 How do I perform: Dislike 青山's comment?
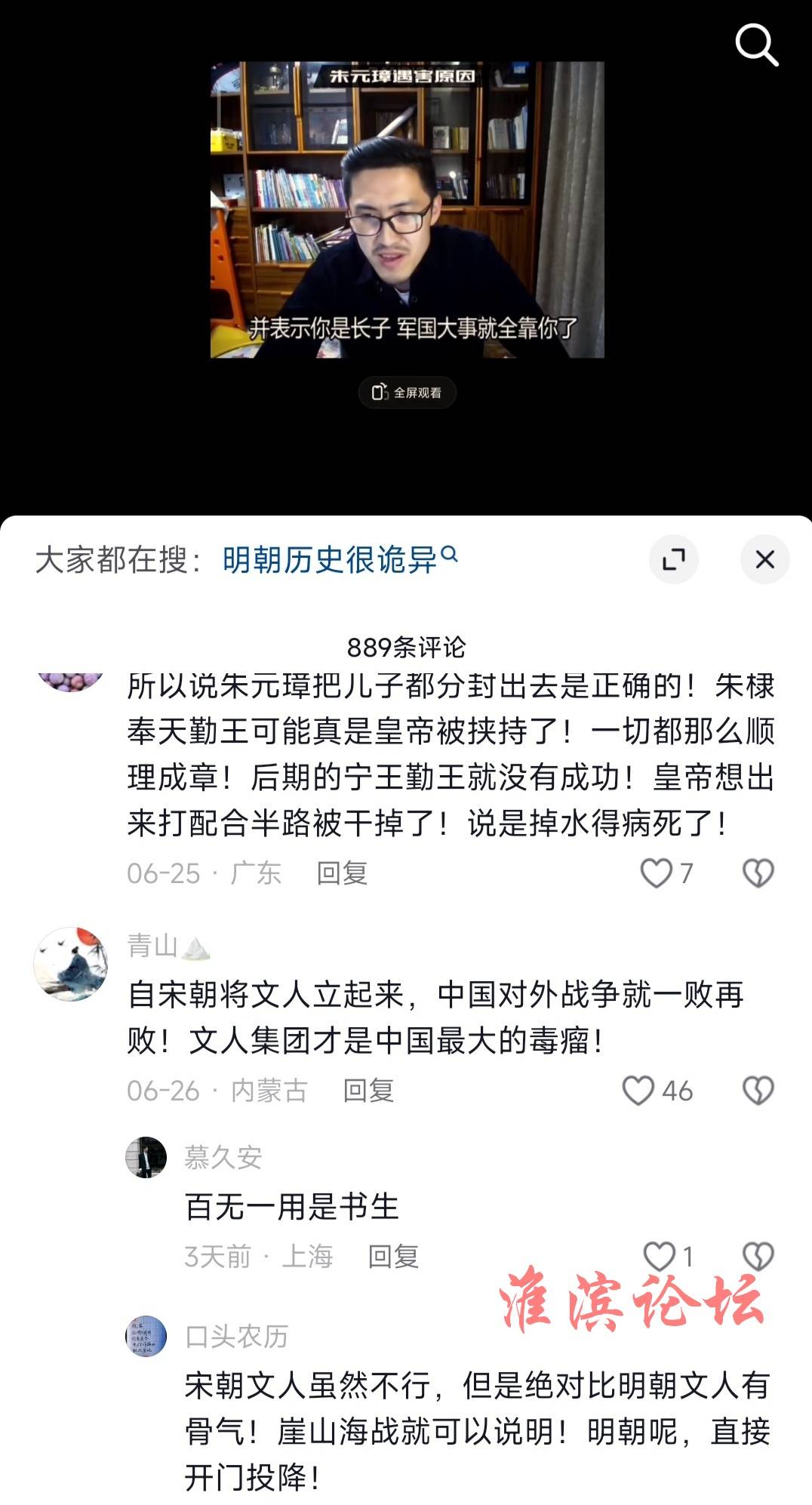coord(758,1091)
